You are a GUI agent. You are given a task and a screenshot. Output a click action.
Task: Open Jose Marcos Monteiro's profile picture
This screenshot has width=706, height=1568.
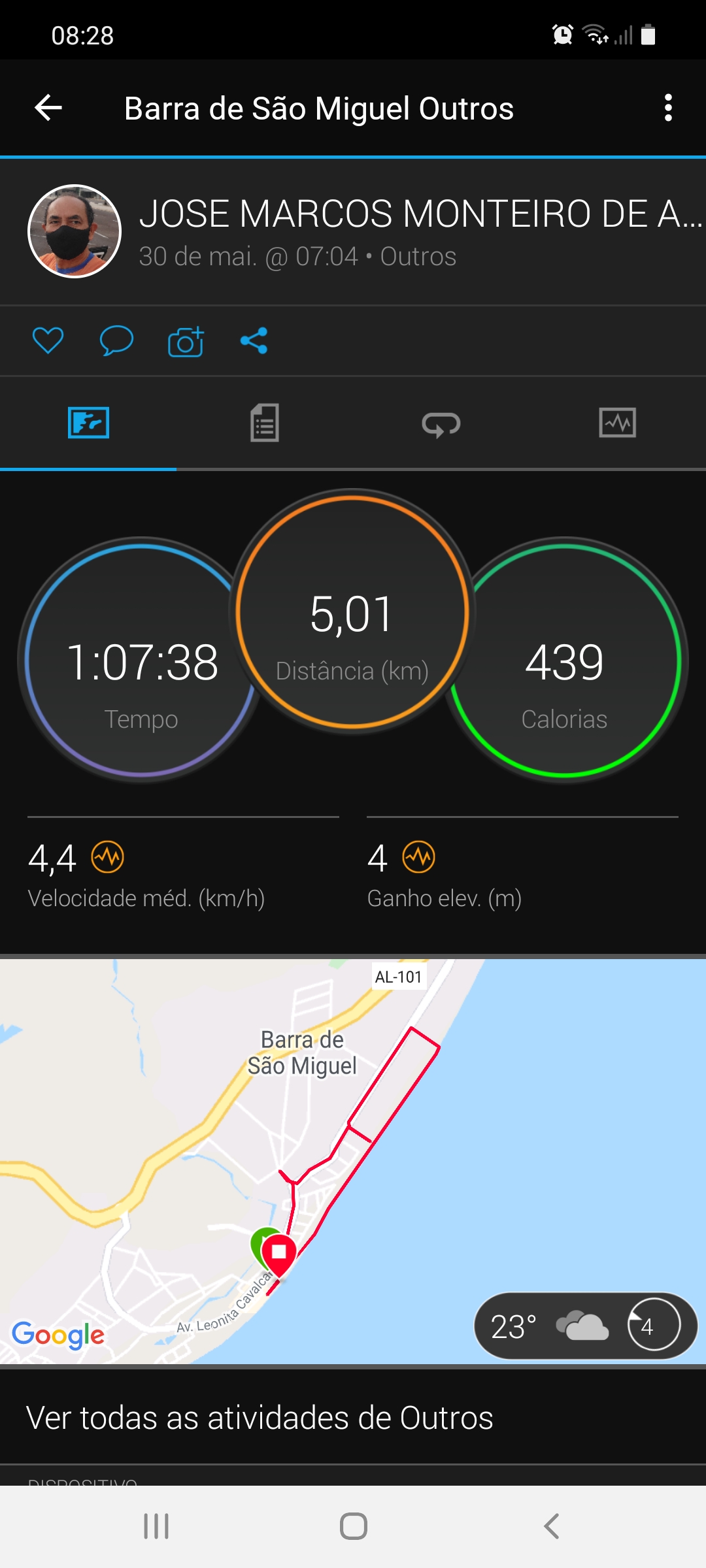pos(75,231)
